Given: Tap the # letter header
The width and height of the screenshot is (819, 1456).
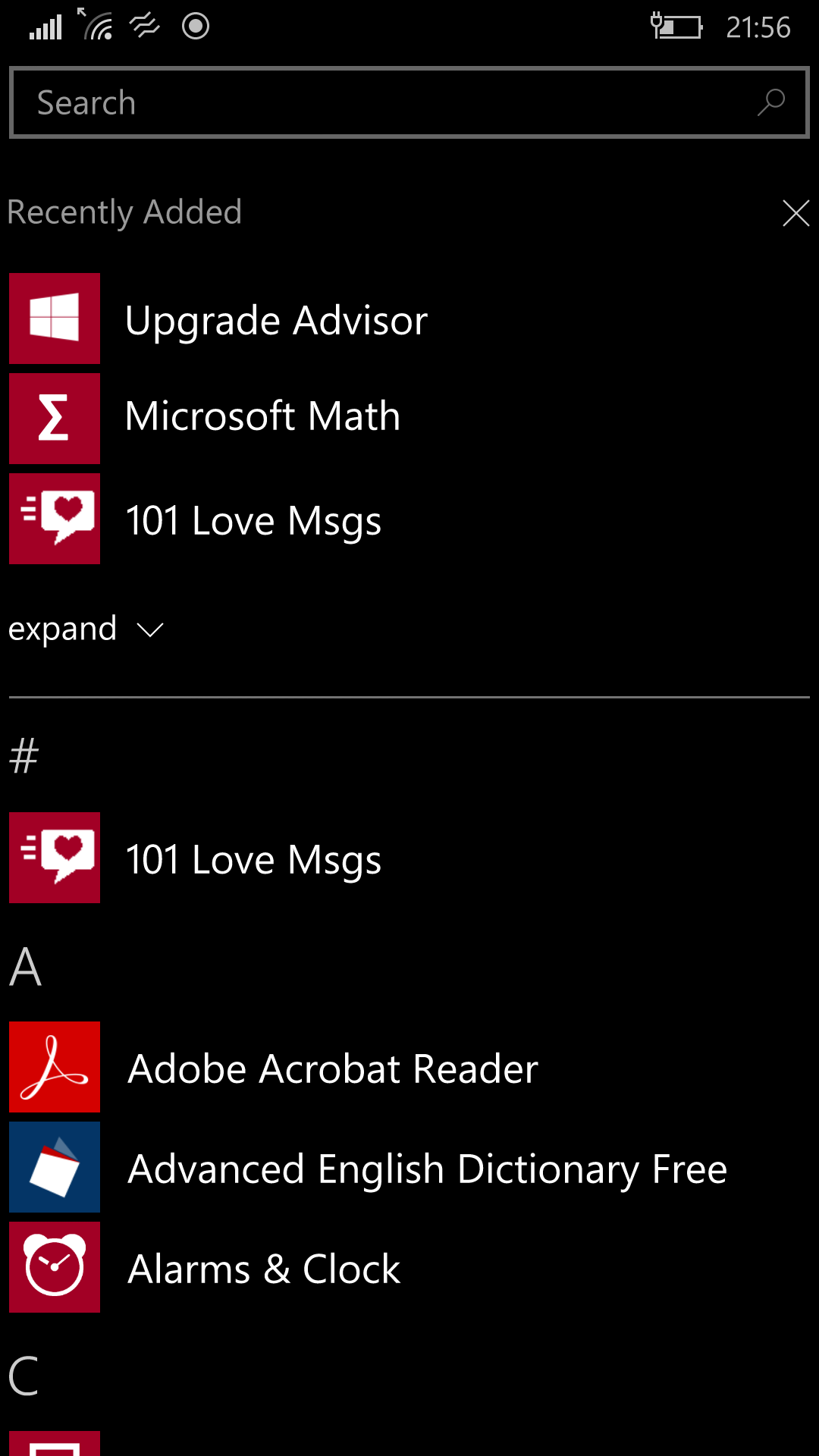Looking at the screenshot, I should click(x=24, y=755).
